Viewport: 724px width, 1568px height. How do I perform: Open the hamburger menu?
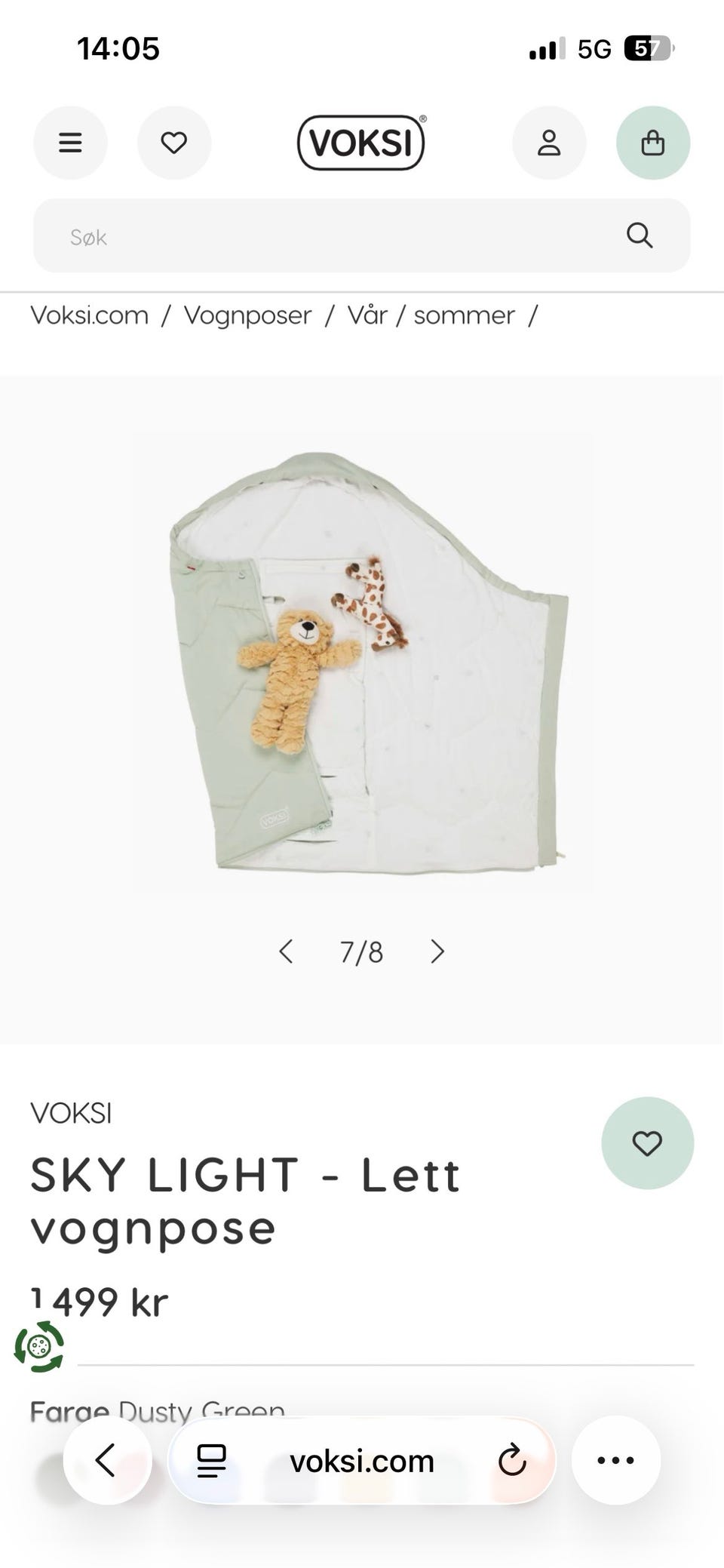pos(70,143)
